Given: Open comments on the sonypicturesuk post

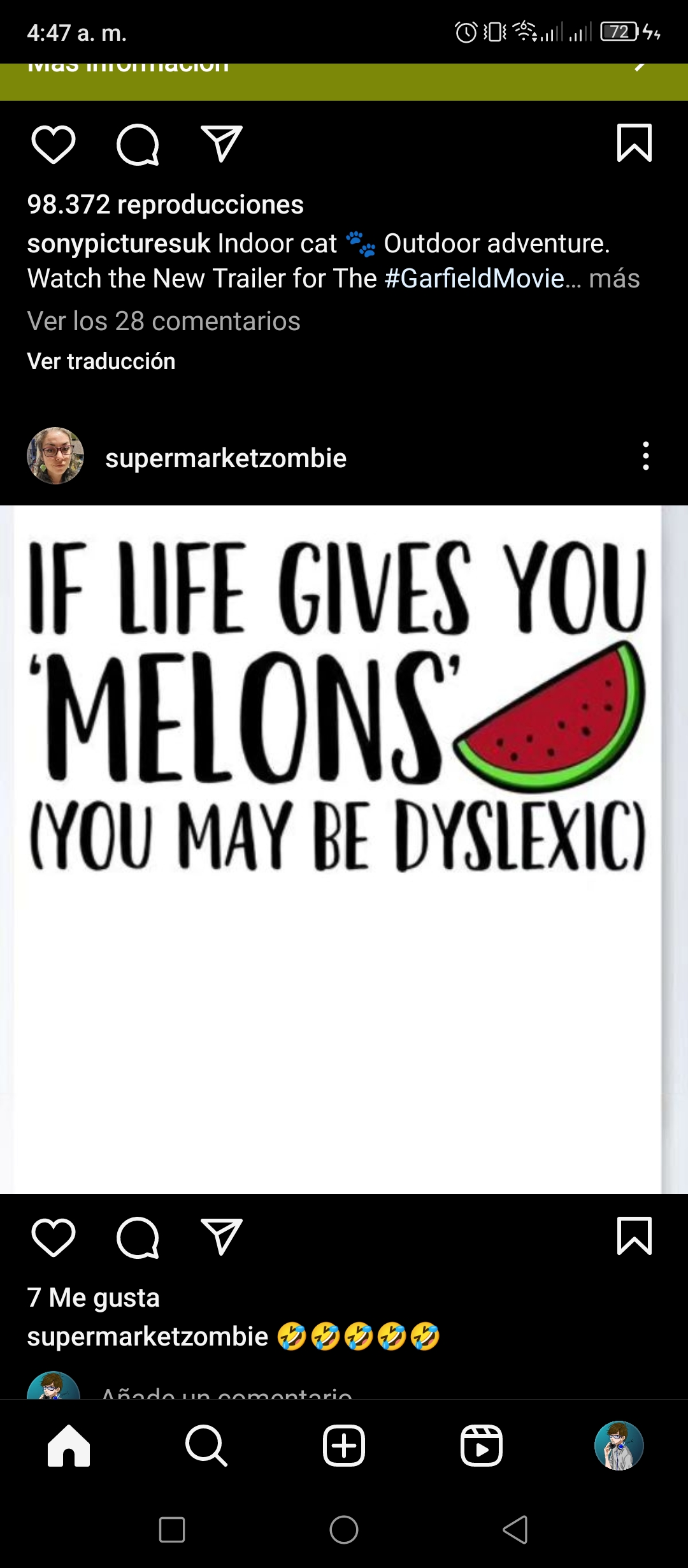Looking at the screenshot, I should coord(138,145).
